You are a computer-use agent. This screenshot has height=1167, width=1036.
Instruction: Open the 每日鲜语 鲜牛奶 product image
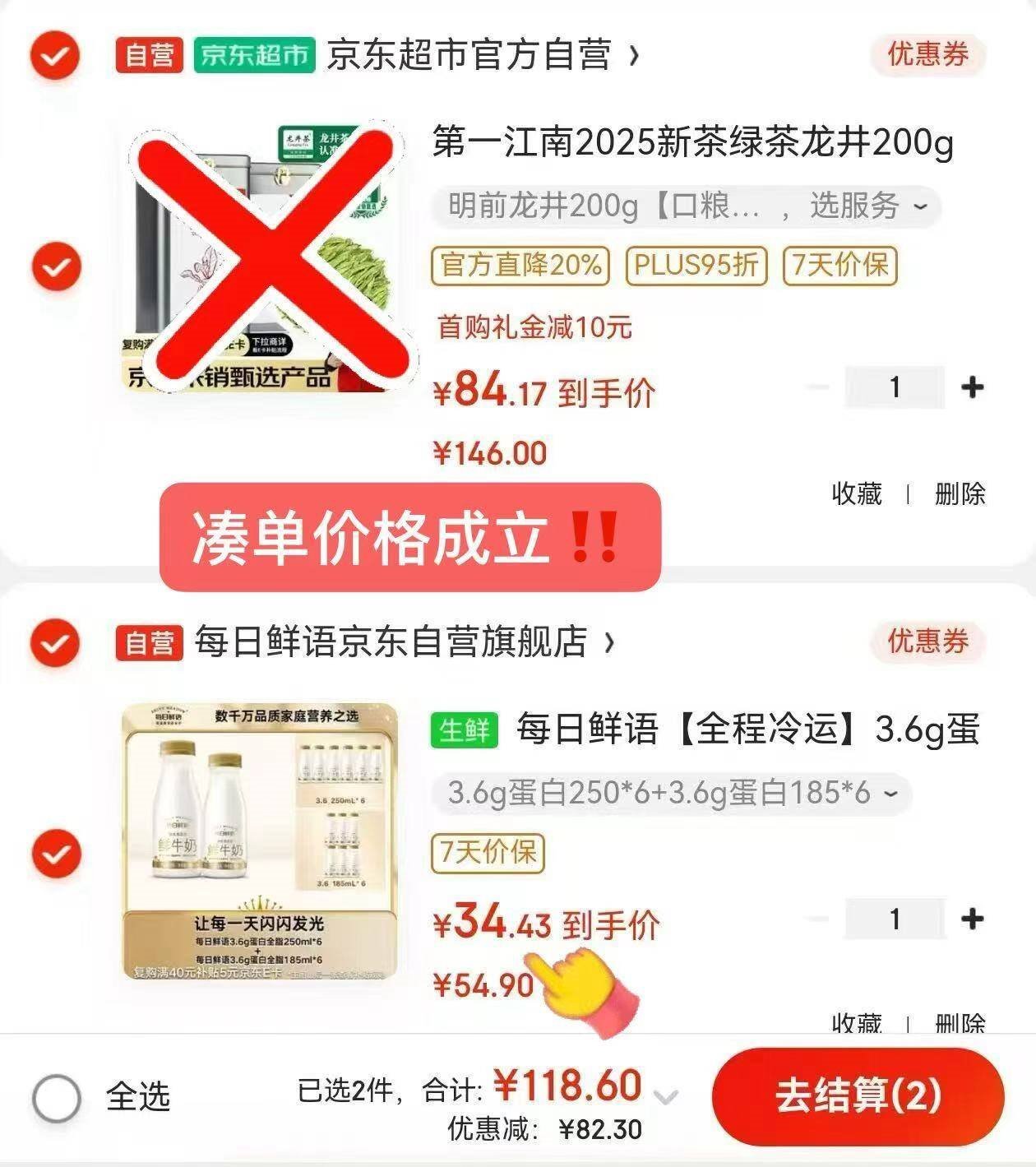260,842
